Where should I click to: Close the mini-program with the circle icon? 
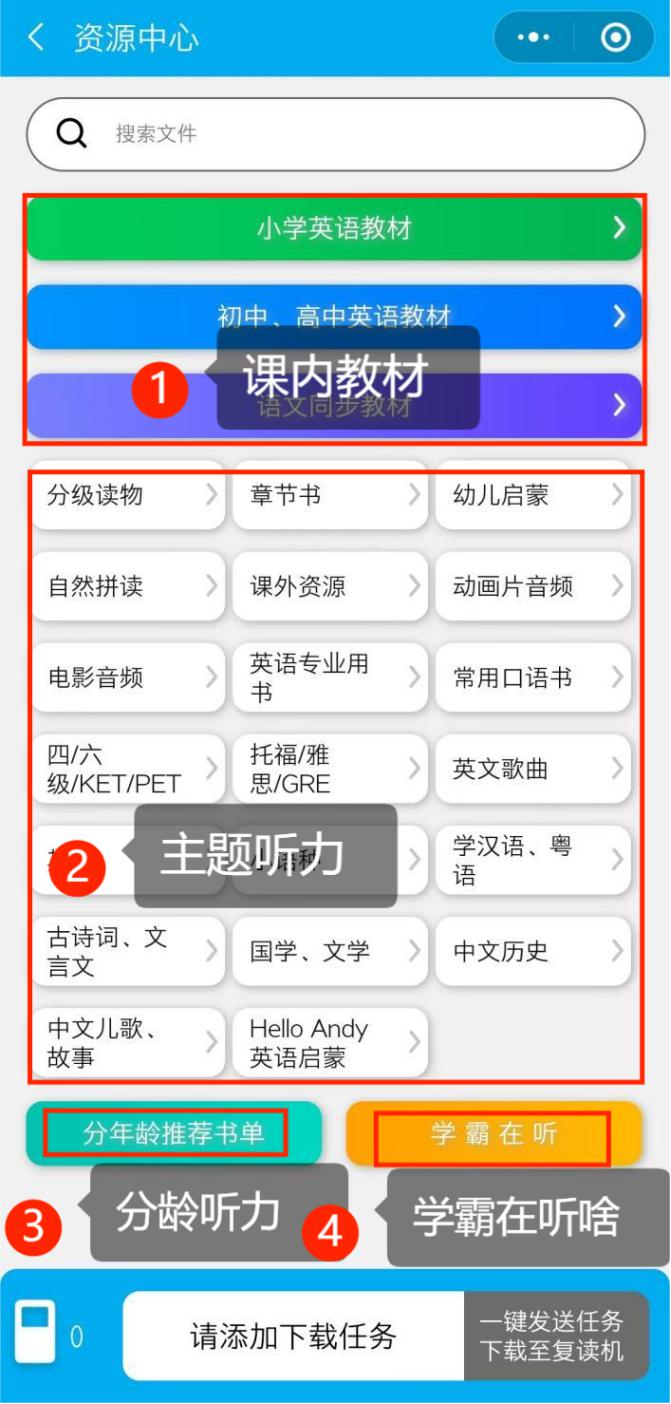(614, 38)
